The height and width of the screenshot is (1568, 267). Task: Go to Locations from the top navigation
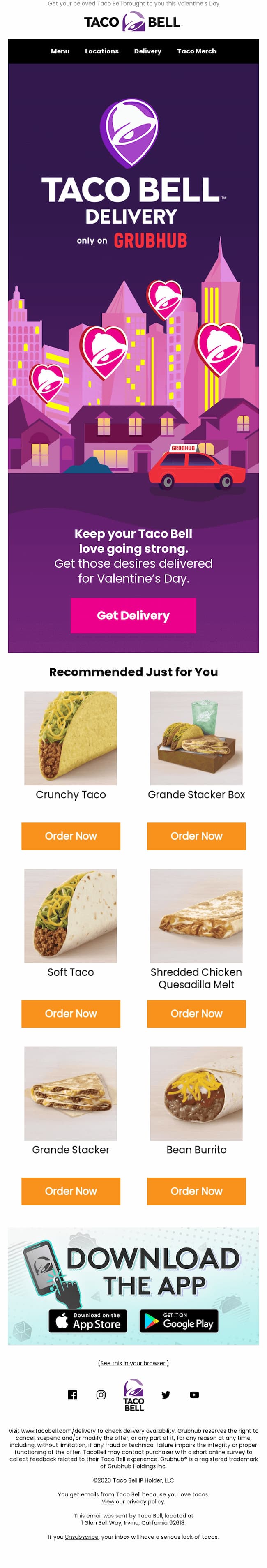pos(101,51)
